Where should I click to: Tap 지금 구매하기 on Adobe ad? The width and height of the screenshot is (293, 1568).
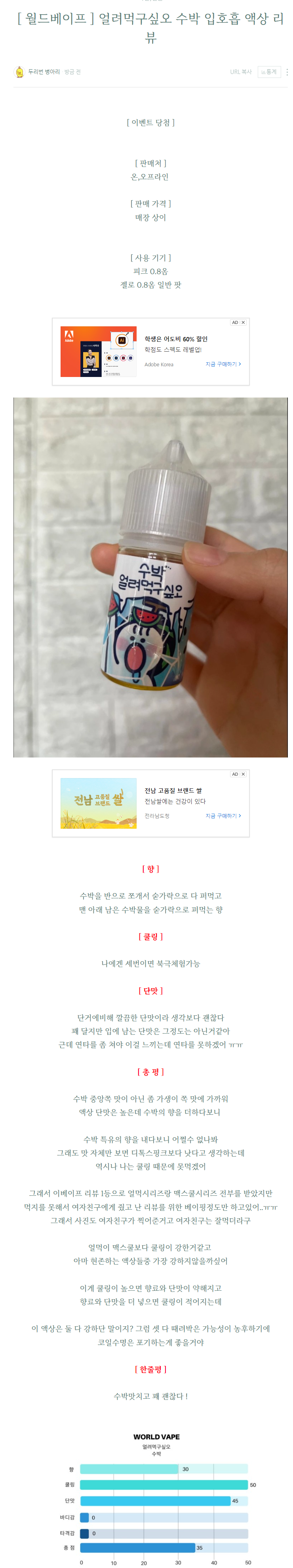click(x=223, y=364)
